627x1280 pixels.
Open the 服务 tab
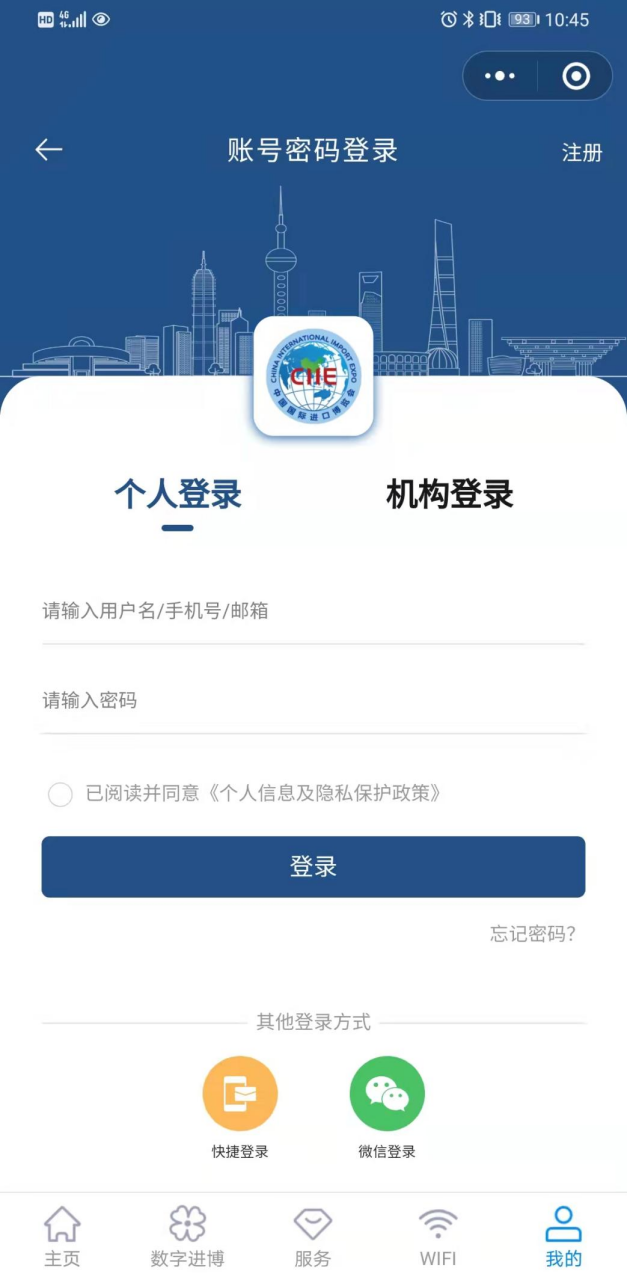pos(312,1236)
